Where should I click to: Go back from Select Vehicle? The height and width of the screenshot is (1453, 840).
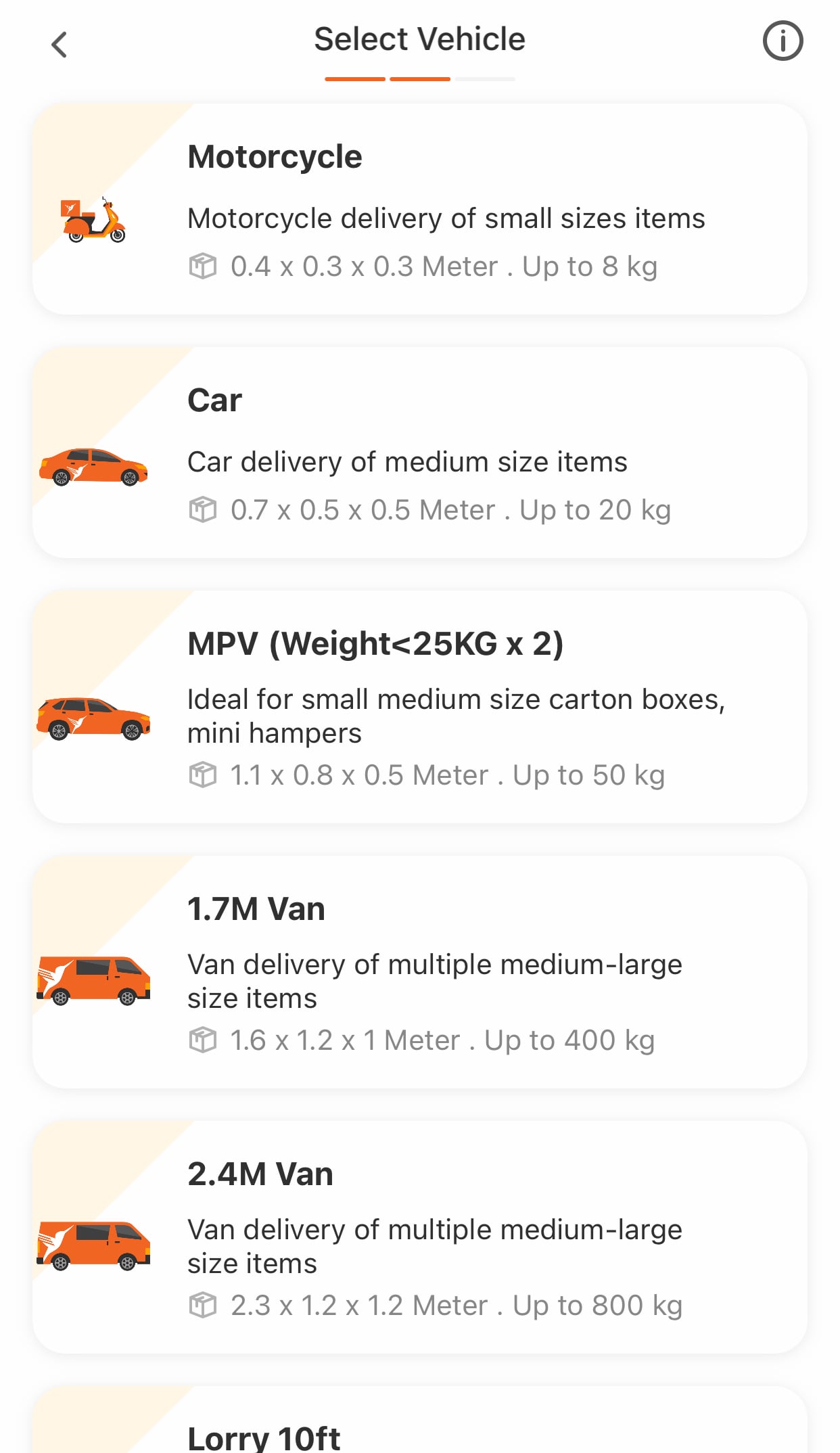point(60,45)
